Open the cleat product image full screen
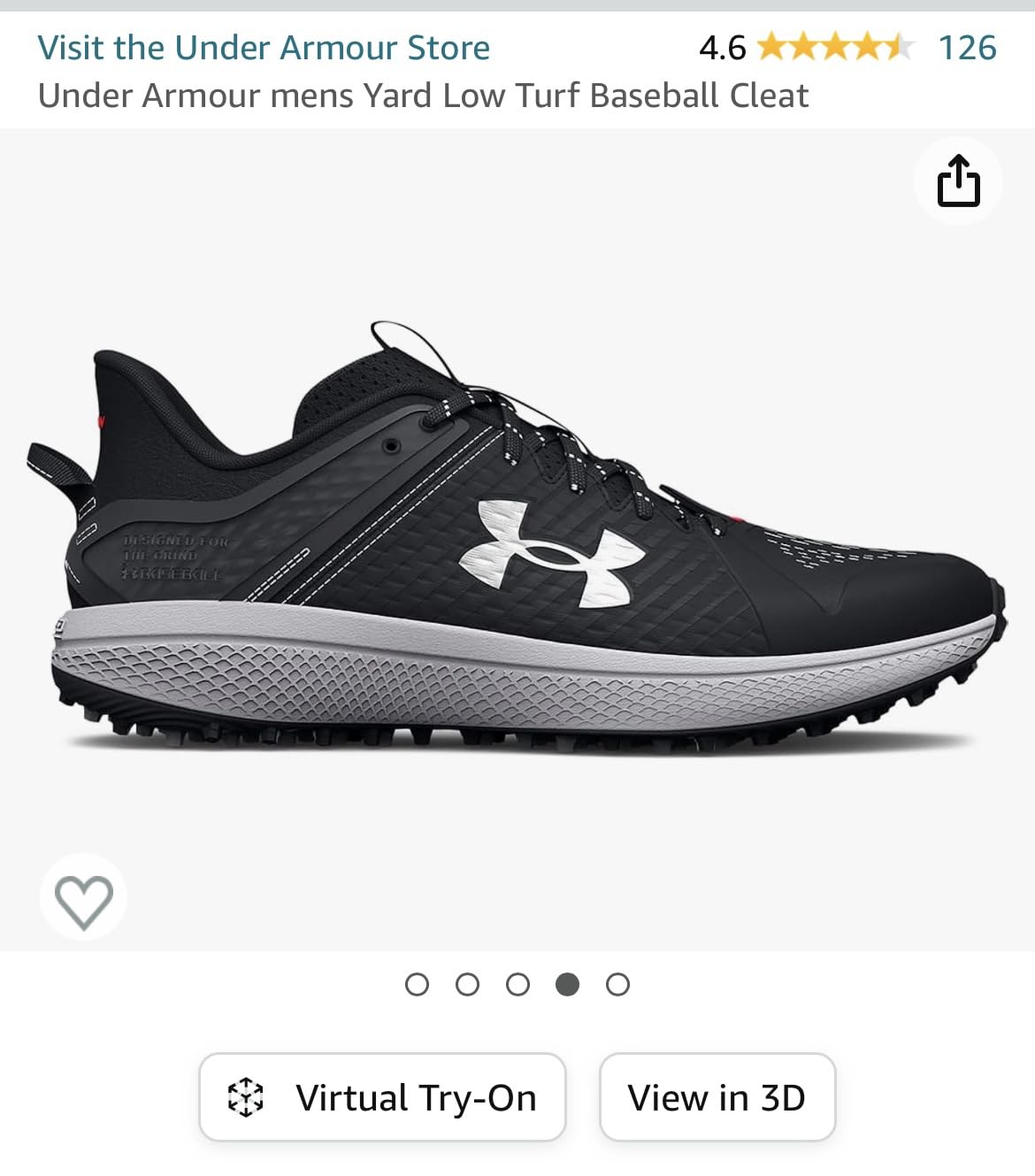 click(x=517, y=540)
